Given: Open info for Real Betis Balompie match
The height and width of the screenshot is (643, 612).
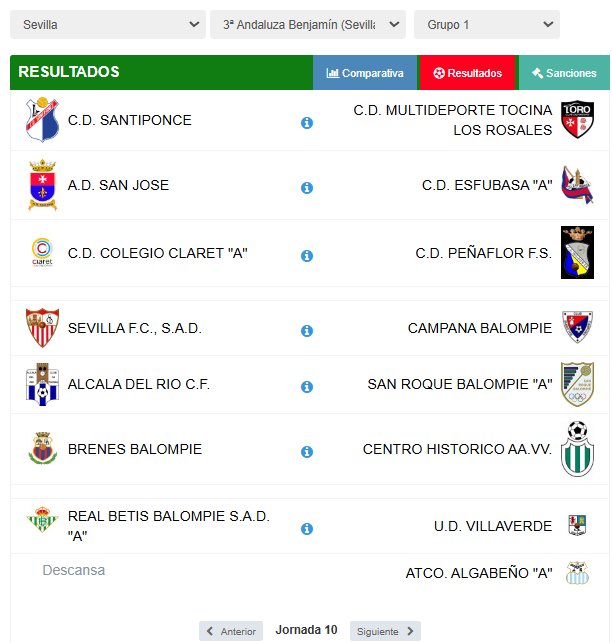Looking at the screenshot, I should click(x=307, y=529).
